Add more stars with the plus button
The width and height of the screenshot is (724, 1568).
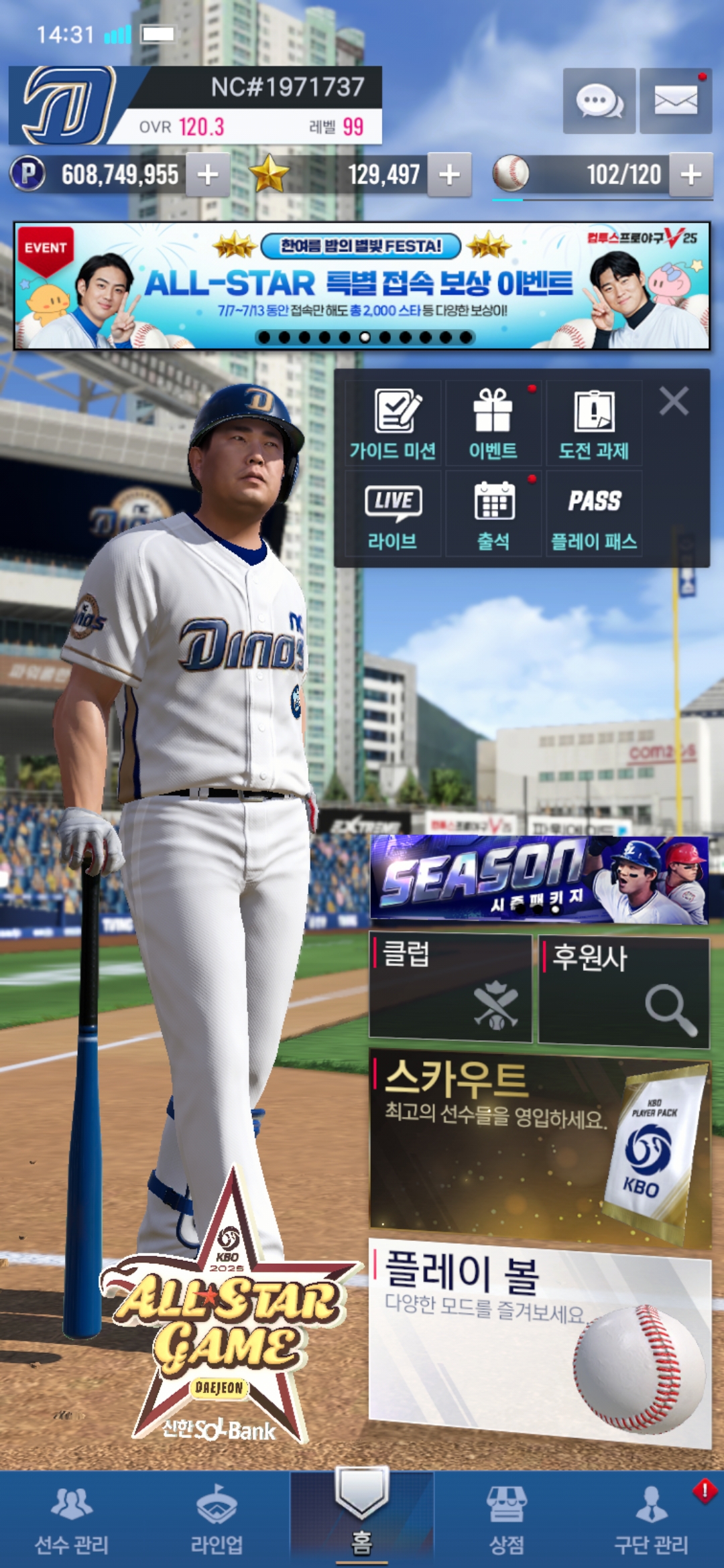[449, 175]
